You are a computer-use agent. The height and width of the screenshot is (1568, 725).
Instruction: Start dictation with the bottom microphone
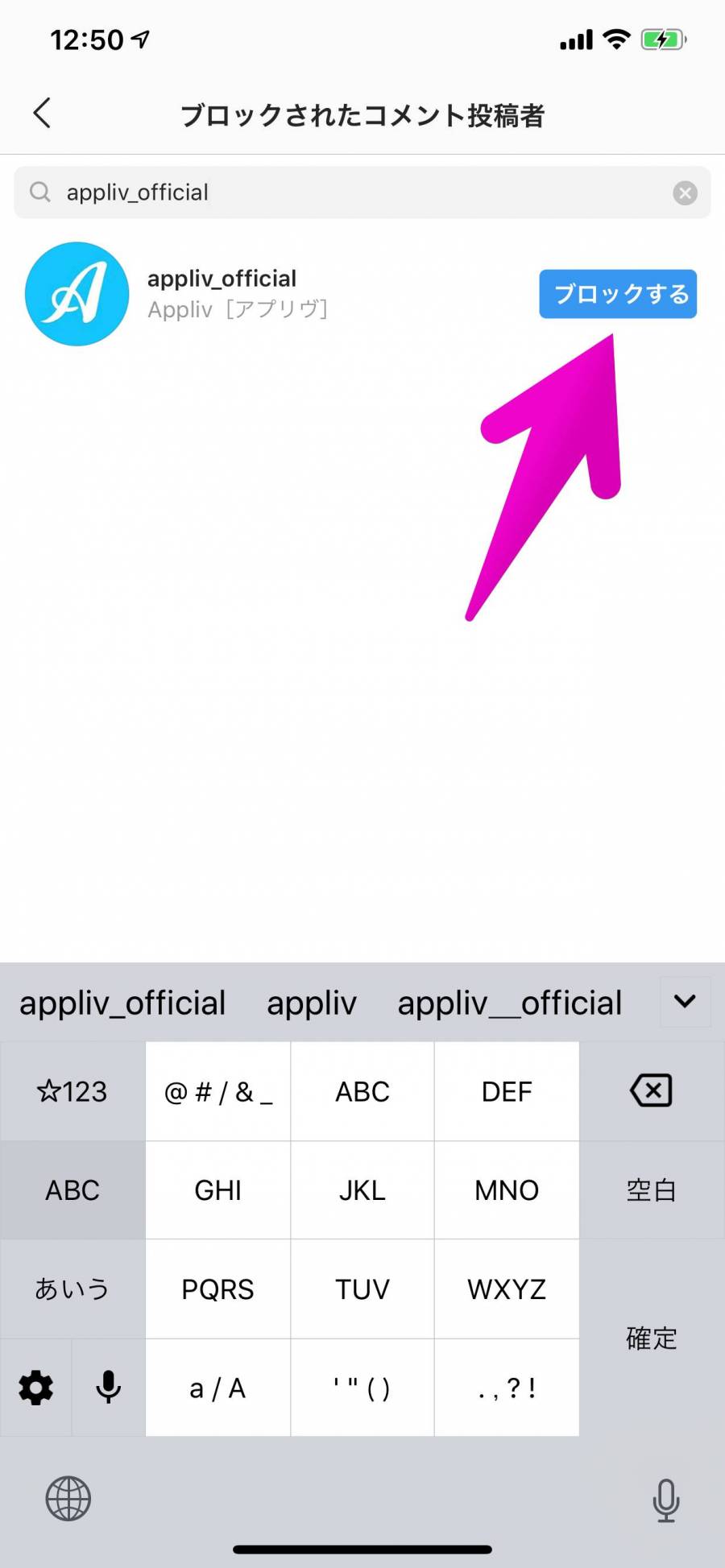tap(665, 1500)
